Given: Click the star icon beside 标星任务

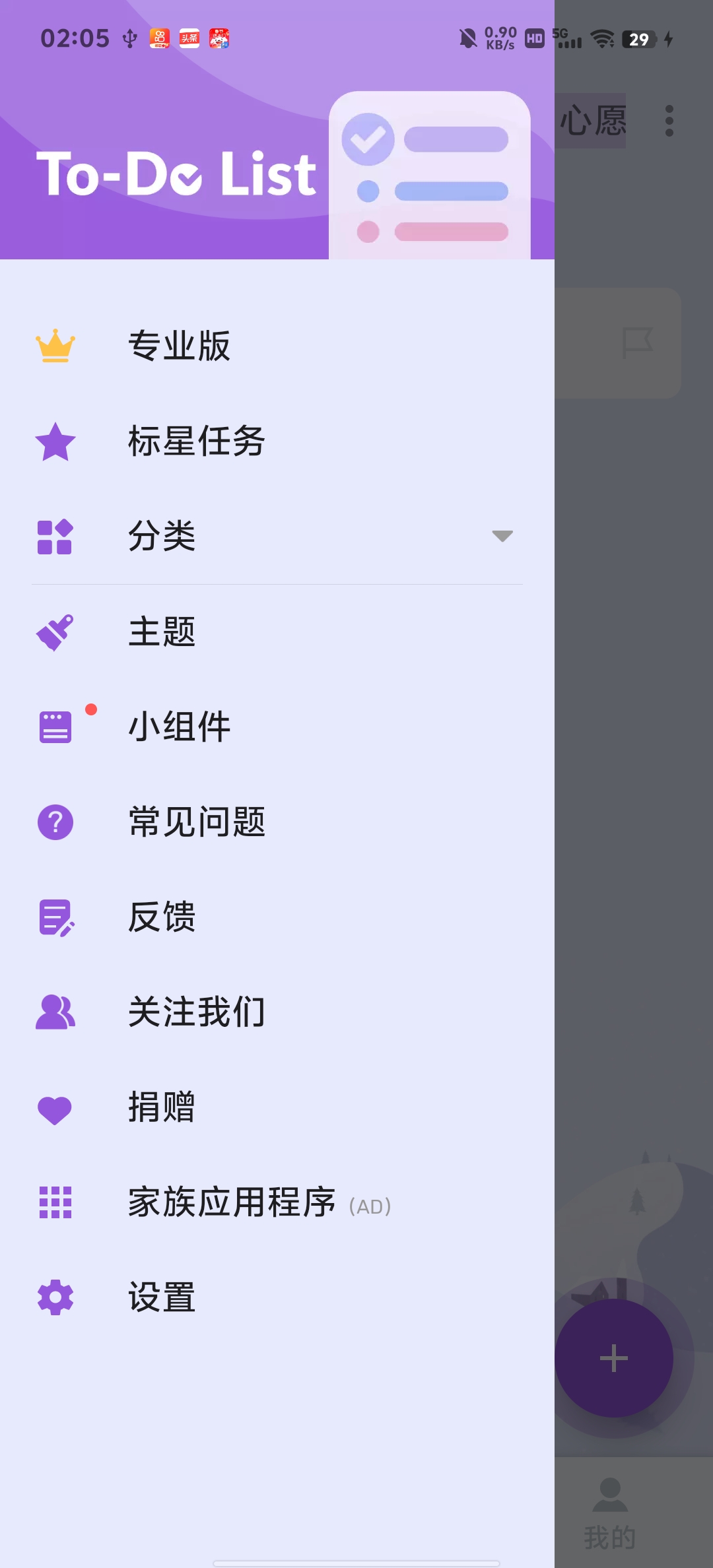Looking at the screenshot, I should (x=55, y=442).
